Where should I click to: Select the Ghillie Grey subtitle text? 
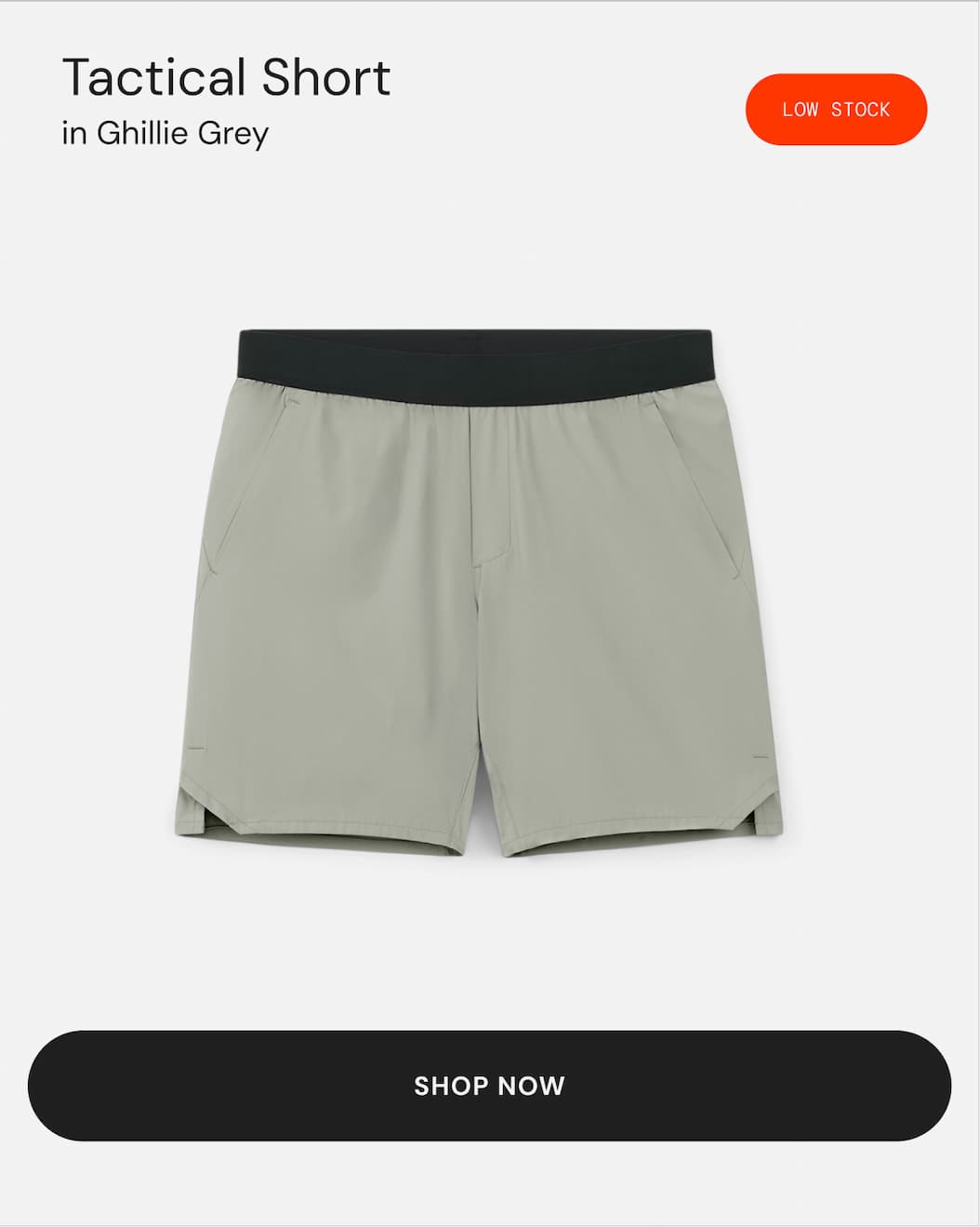164,131
